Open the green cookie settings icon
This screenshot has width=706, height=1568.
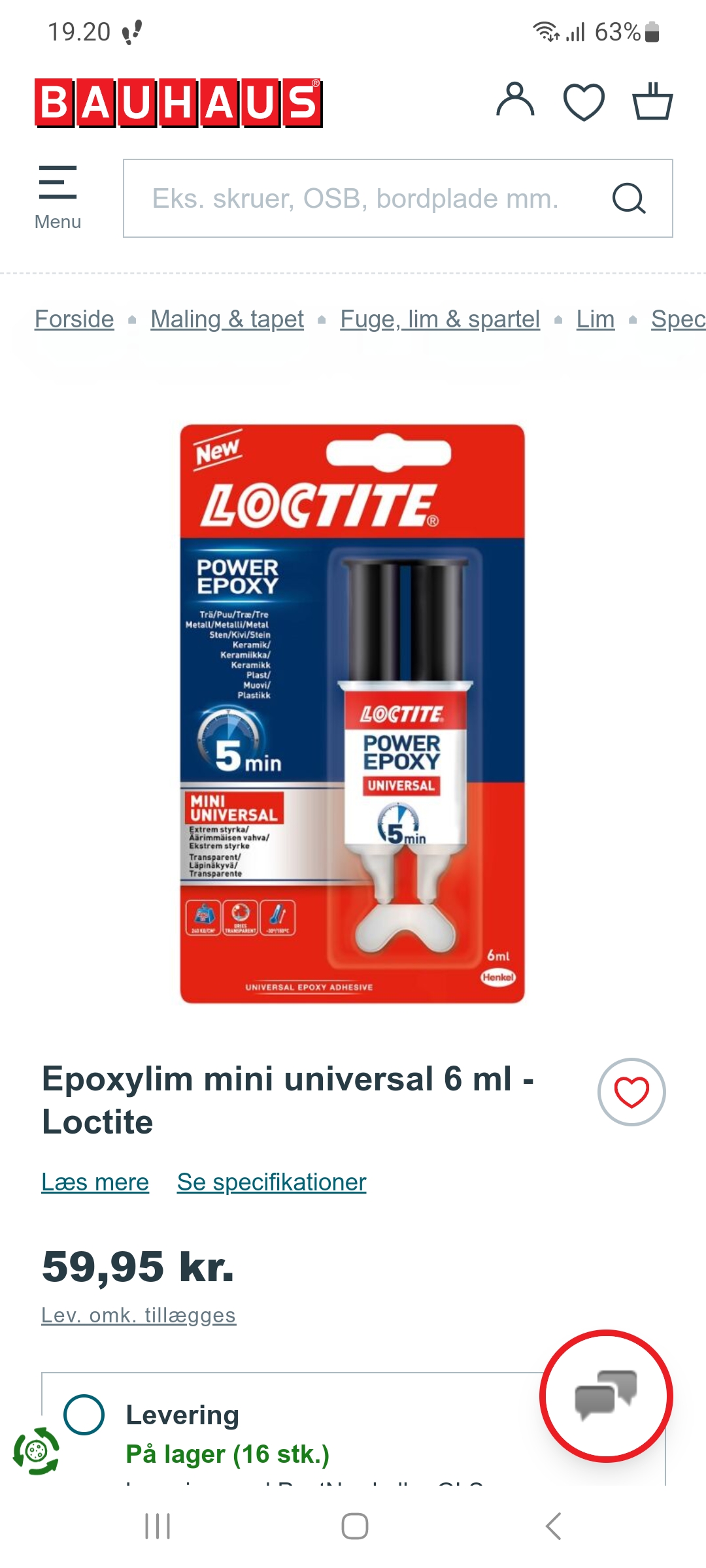[x=36, y=1451]
